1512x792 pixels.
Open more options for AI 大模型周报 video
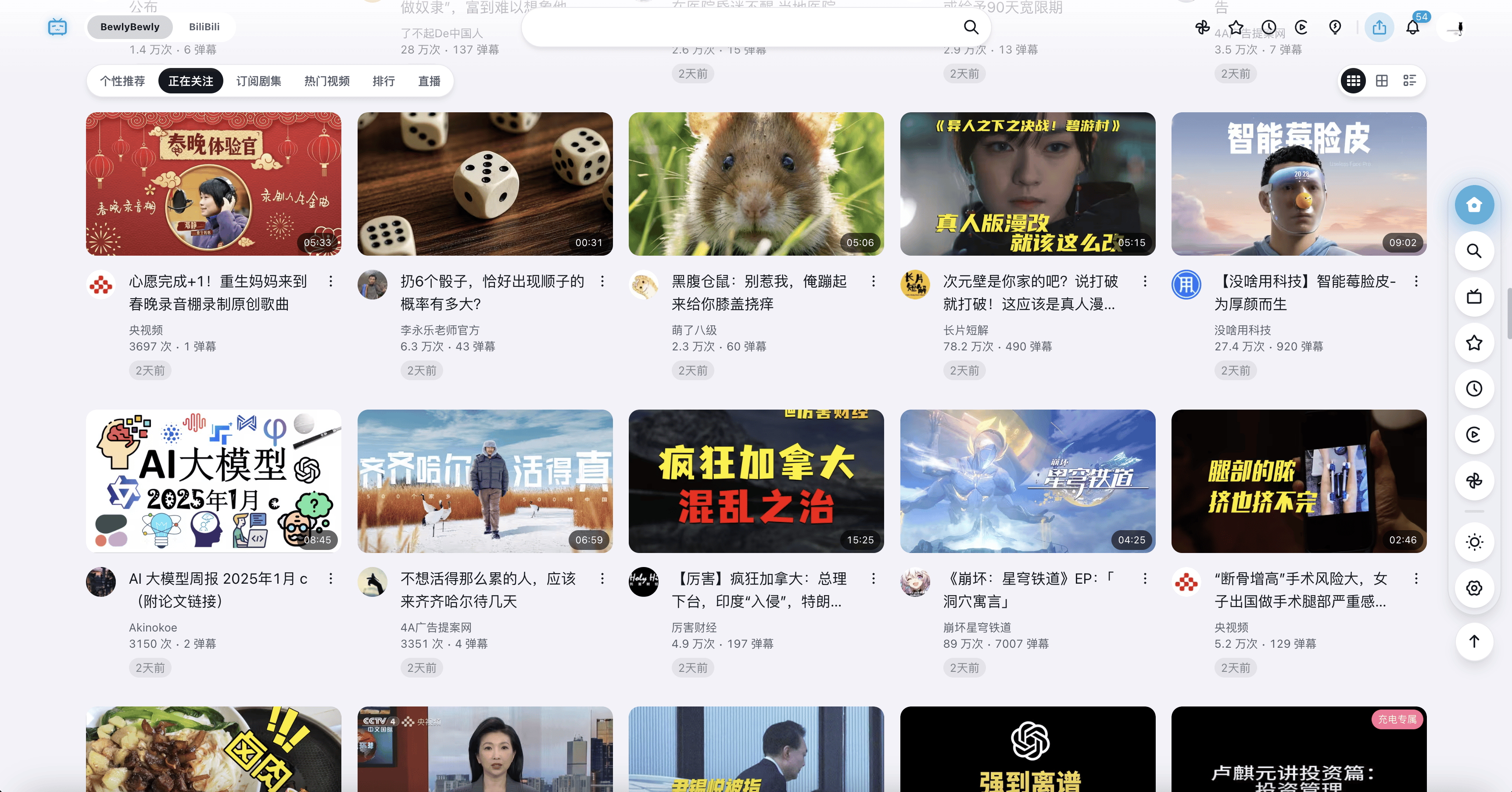pyautogui.click(x=331, y=579)
